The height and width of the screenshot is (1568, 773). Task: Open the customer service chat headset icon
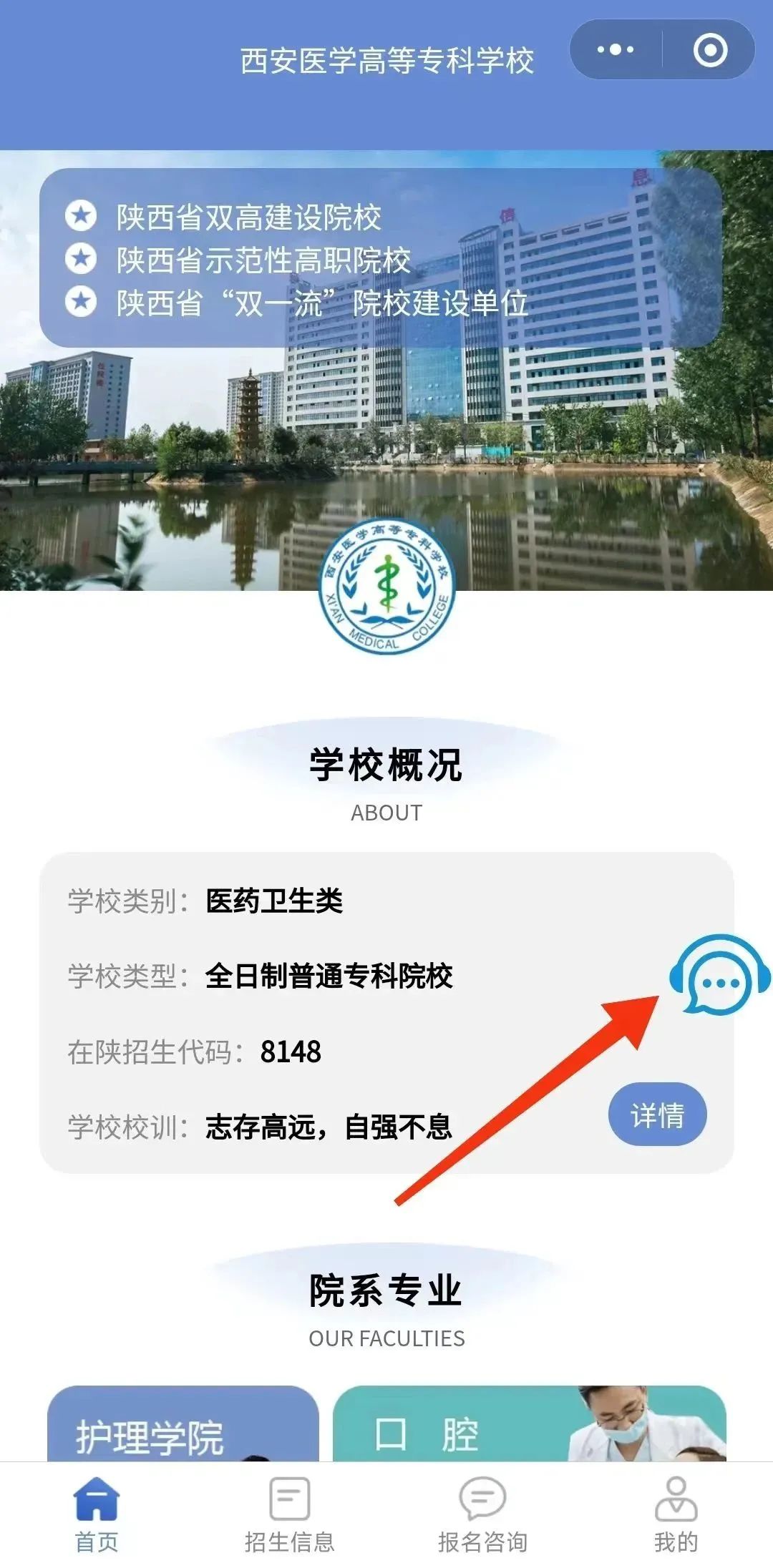tap(720, 976)
